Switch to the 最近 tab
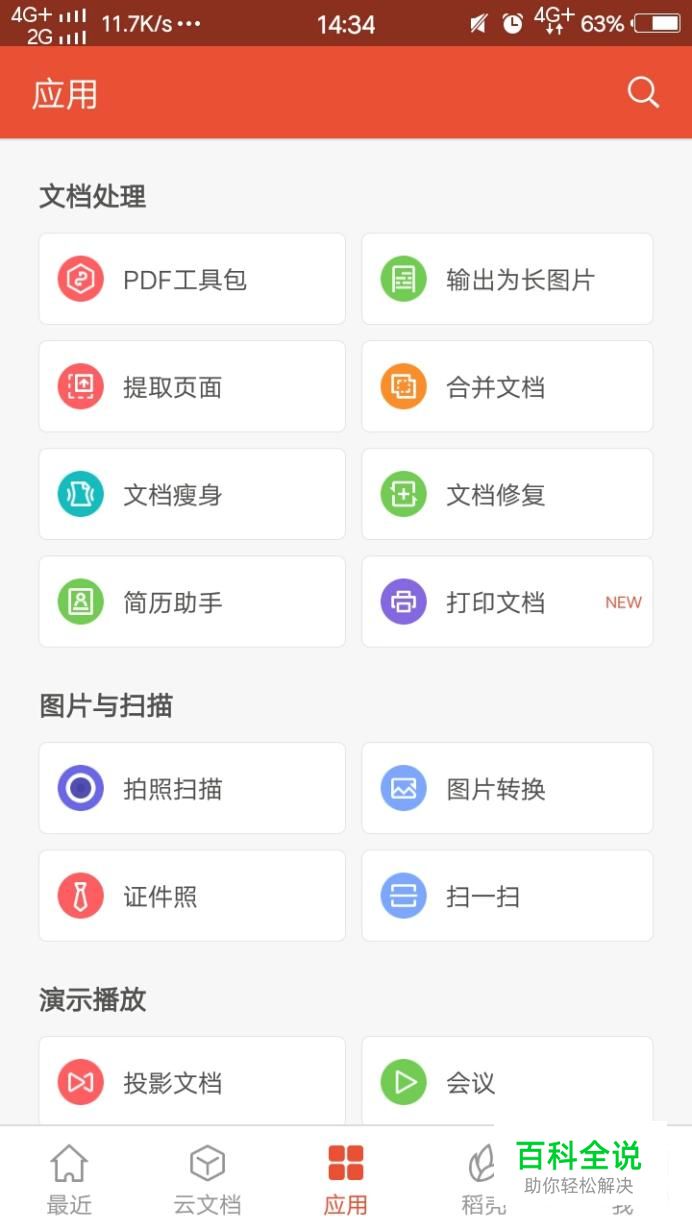 pos(69,1180)
